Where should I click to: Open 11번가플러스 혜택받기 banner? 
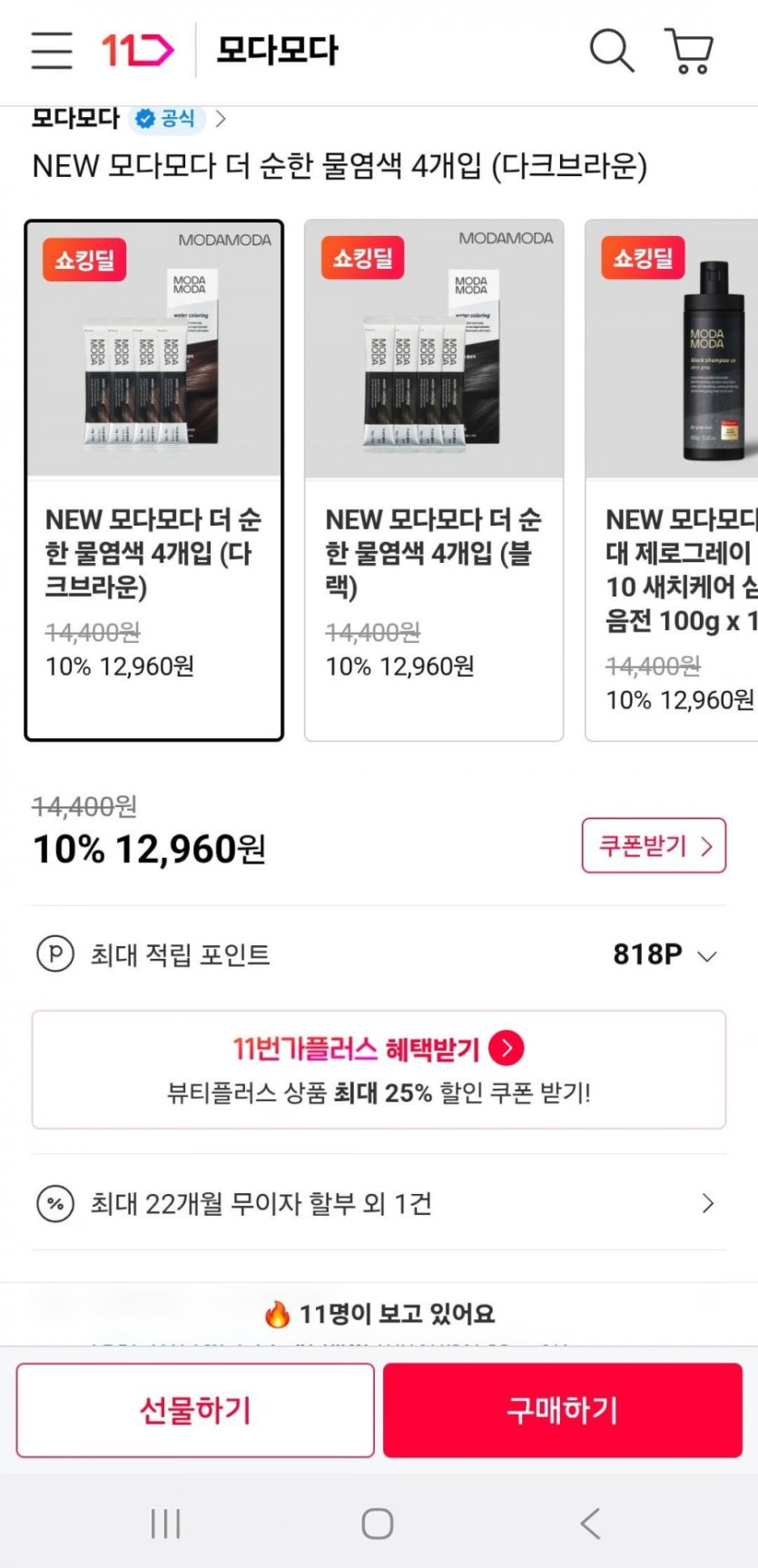click(x=379, y=1069)
